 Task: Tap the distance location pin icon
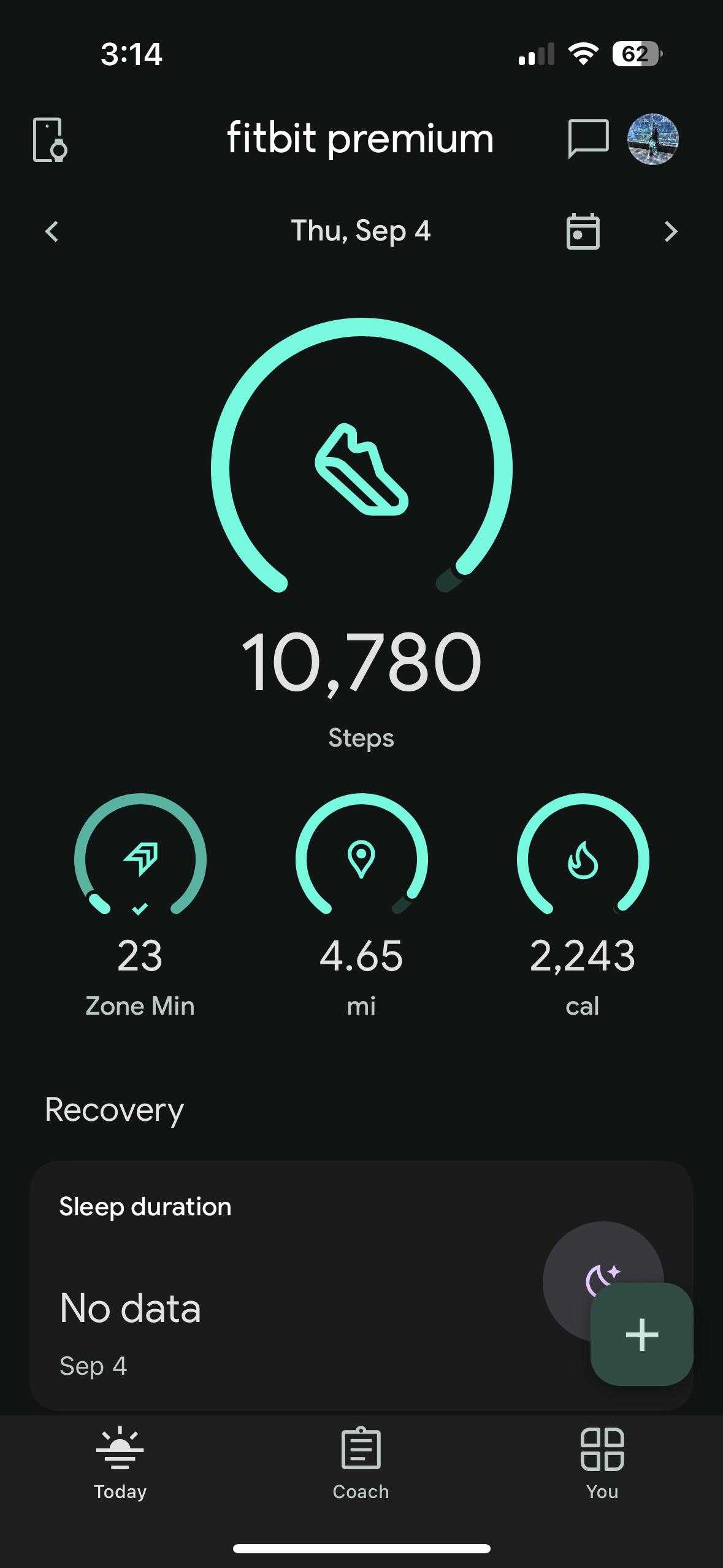[362, 859]
